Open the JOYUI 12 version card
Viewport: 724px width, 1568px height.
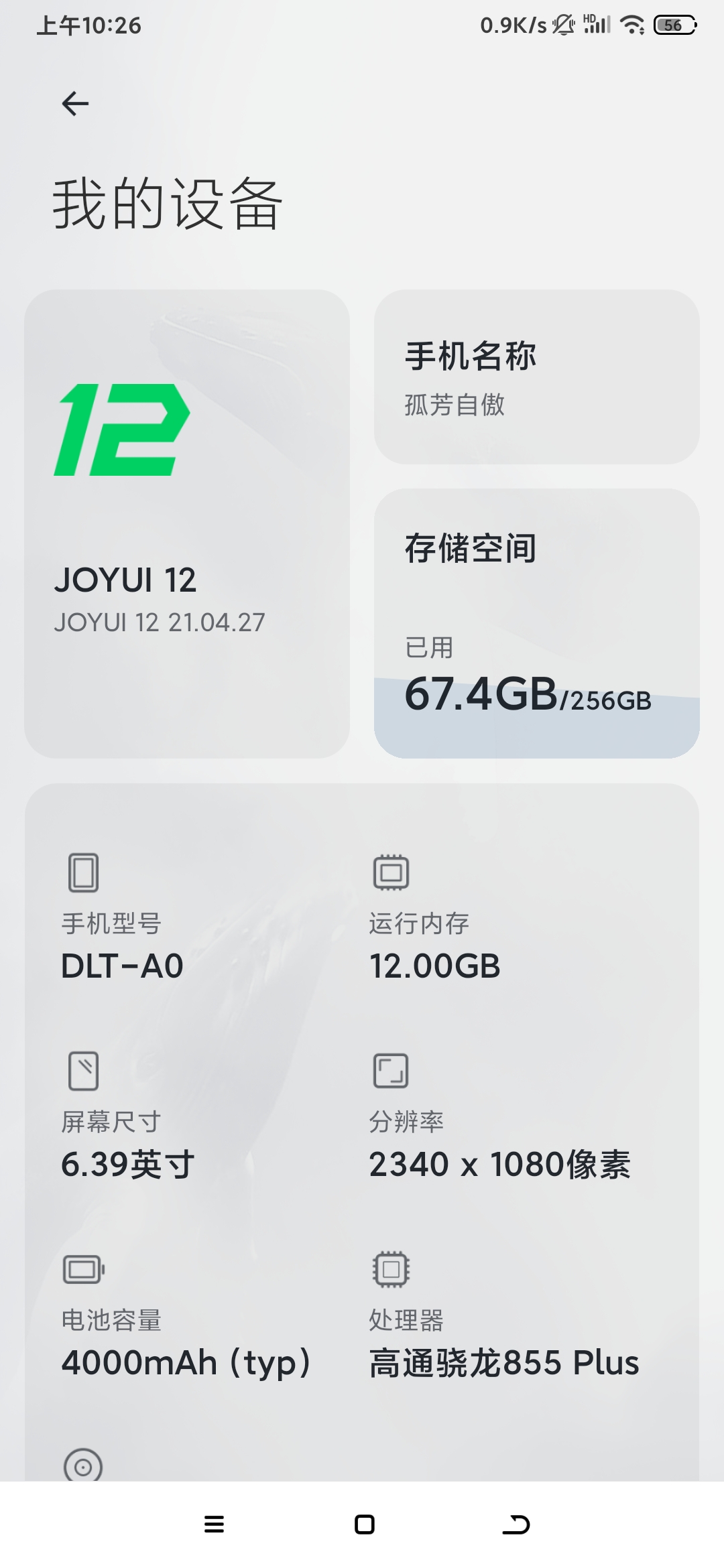click(187, 523)
